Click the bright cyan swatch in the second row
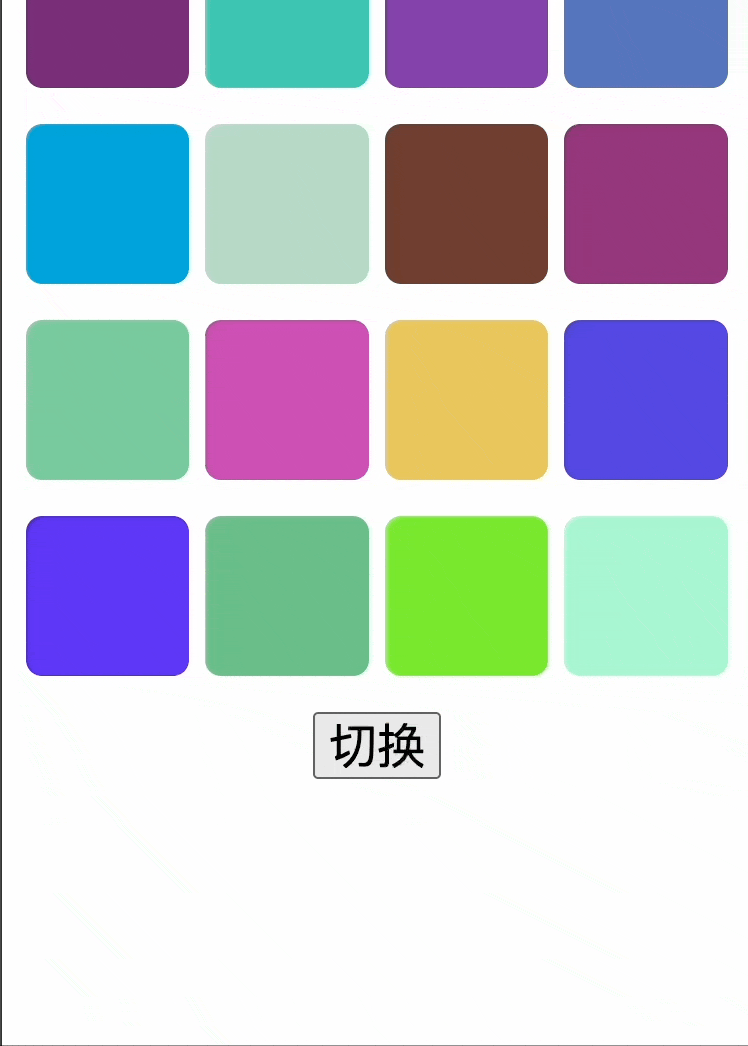This screenshot has height=1046, width=748. [x=107, y=203]
